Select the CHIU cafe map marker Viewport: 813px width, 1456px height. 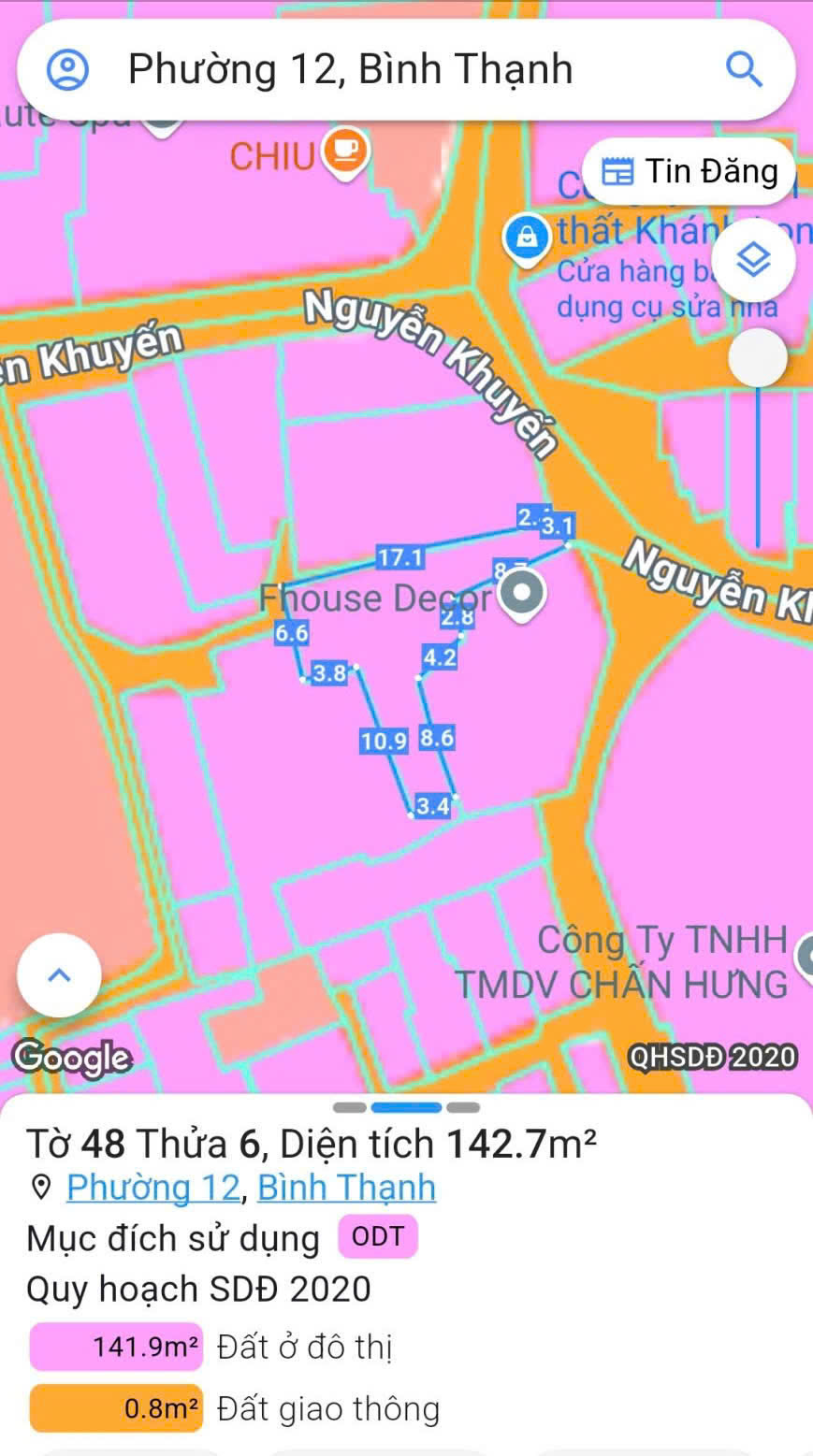pos(344,151)
